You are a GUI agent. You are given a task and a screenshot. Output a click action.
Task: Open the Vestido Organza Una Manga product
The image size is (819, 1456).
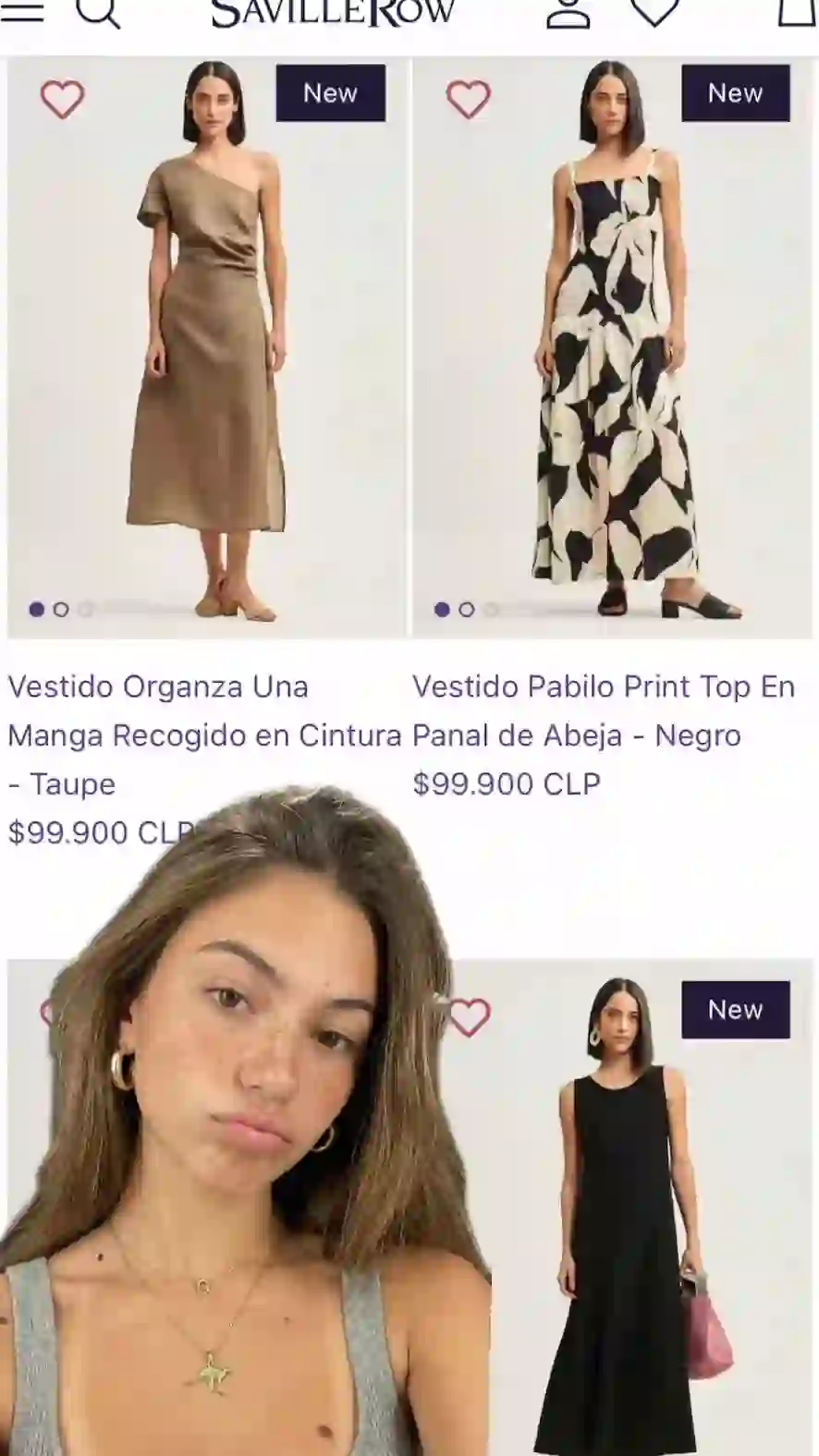pos(205,711)
